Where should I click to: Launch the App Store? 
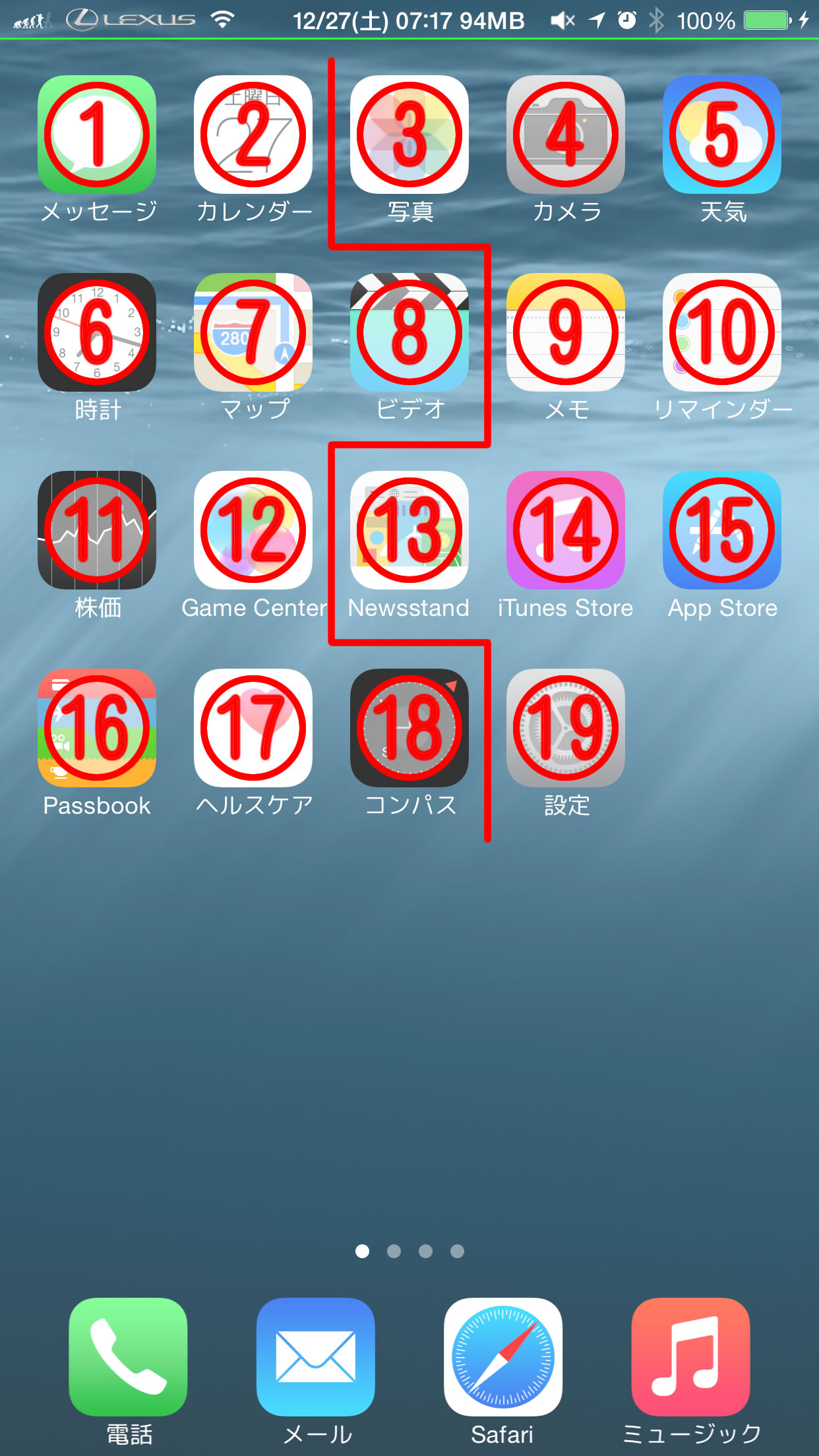(722, 530)
